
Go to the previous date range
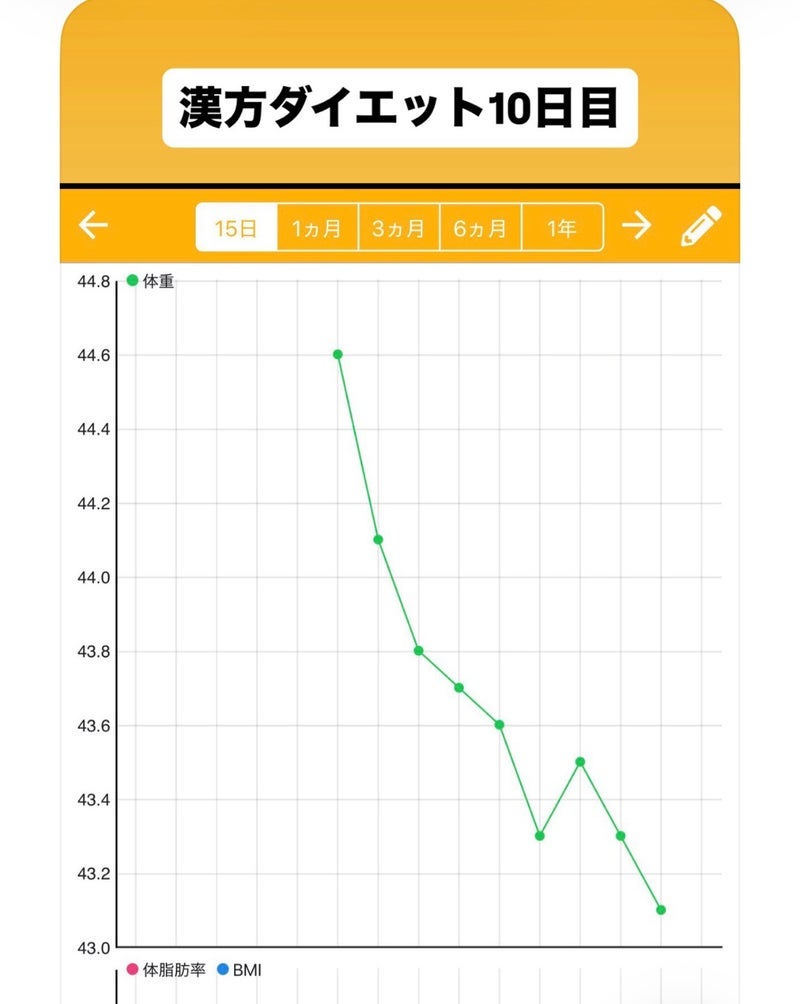[93, 226]
